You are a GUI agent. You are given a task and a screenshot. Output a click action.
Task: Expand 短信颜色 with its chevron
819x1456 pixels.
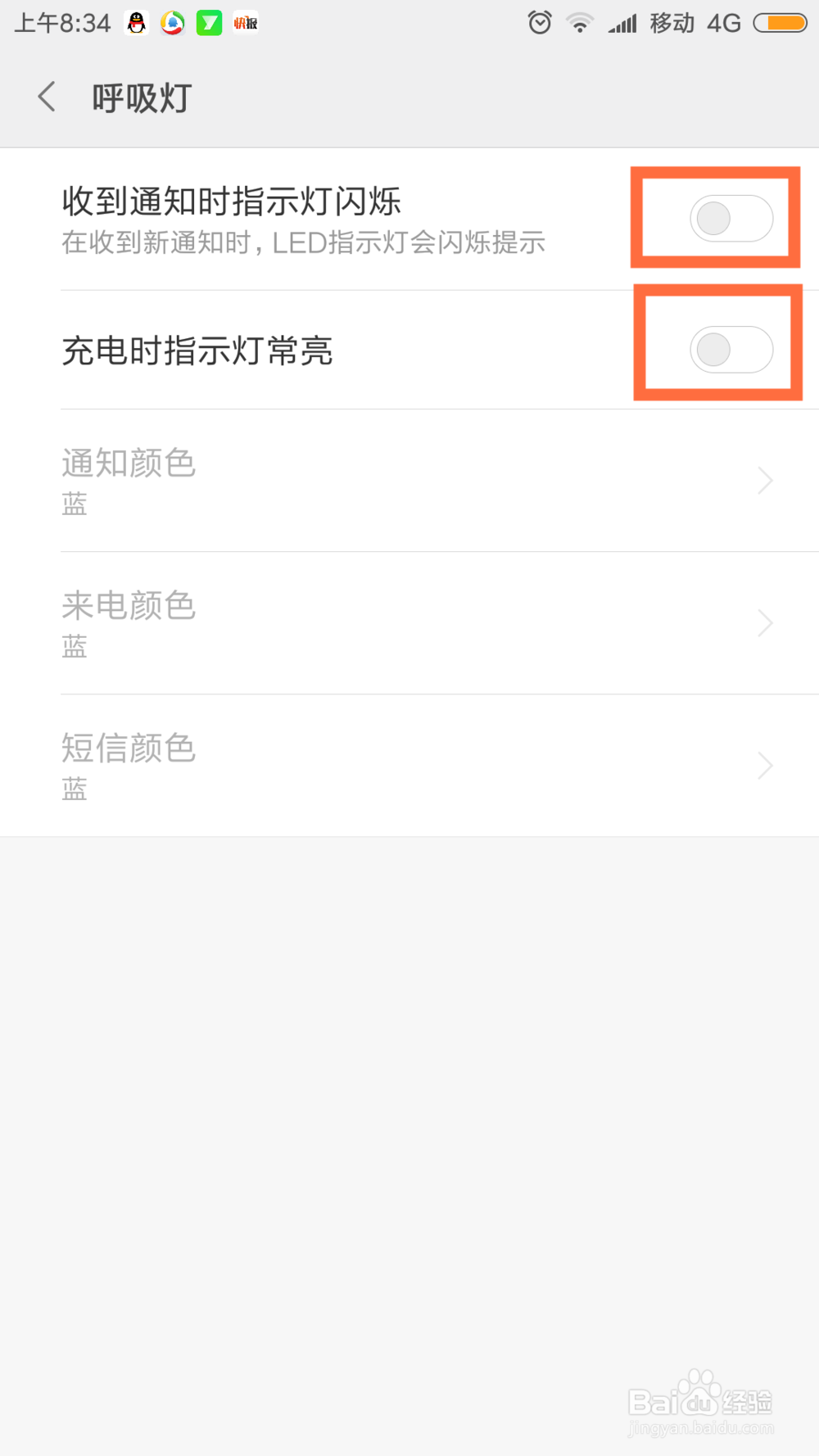[x=764, y=765]
